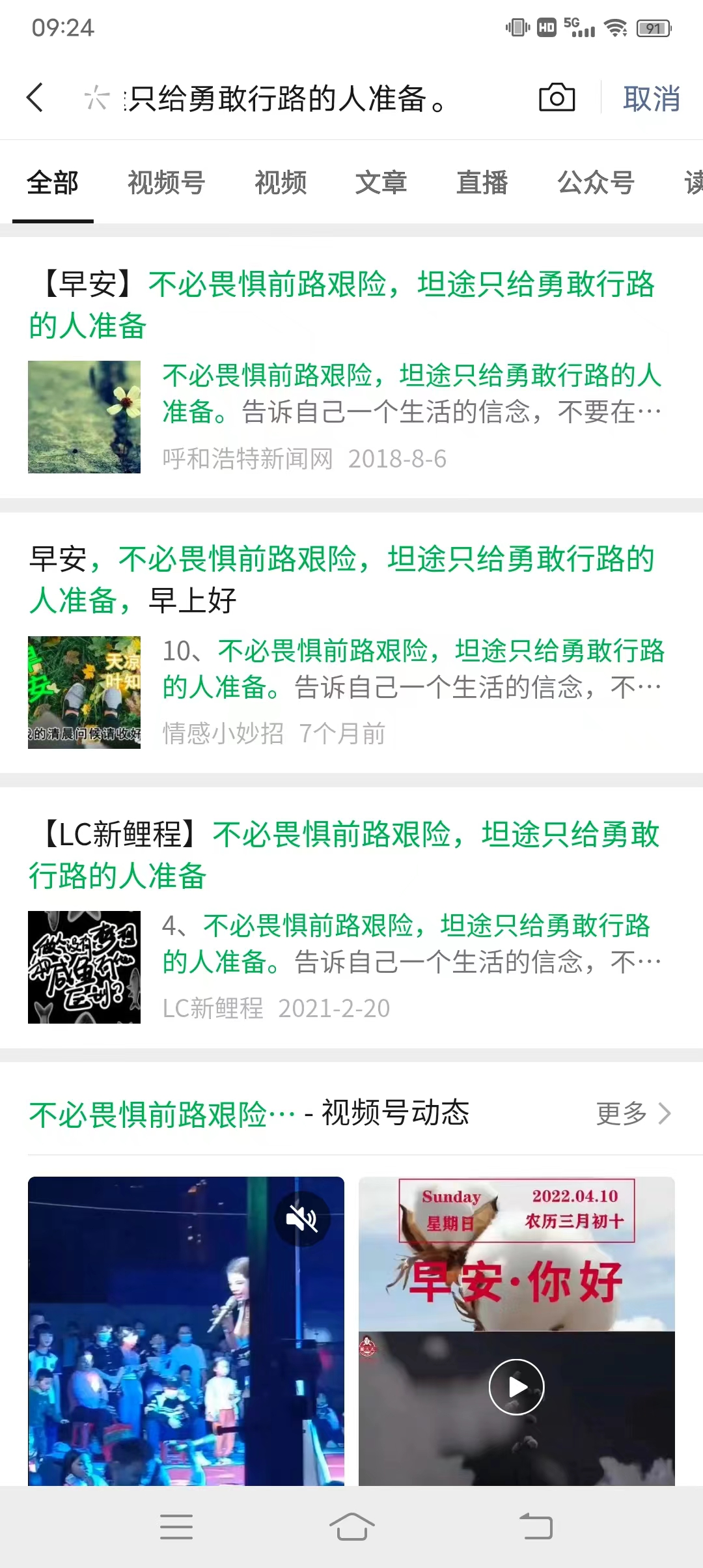Switch to the 视频号 tab
The height and width of the screenshot is (1568, 703).
[x=167, y=183]
